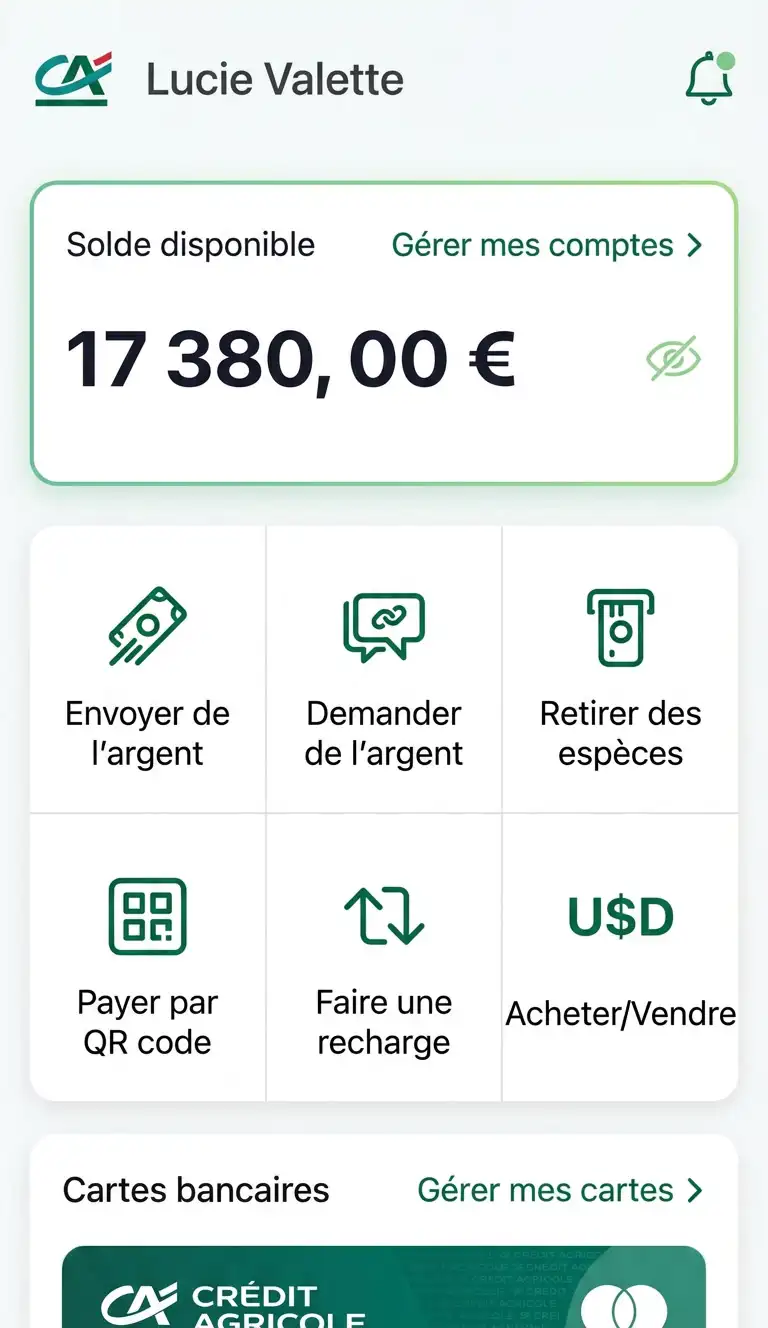This screenshot has width=768, height=1328.
Task: Open the notifications bell
Action: [710, 78]
